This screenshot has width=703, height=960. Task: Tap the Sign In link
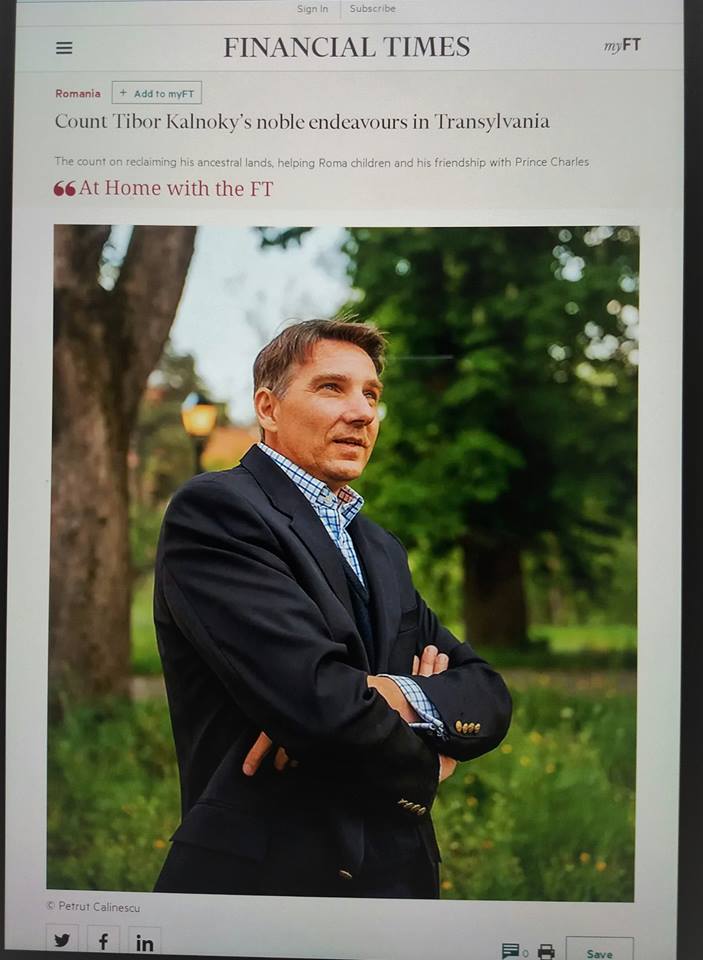[x=312, y=9]
